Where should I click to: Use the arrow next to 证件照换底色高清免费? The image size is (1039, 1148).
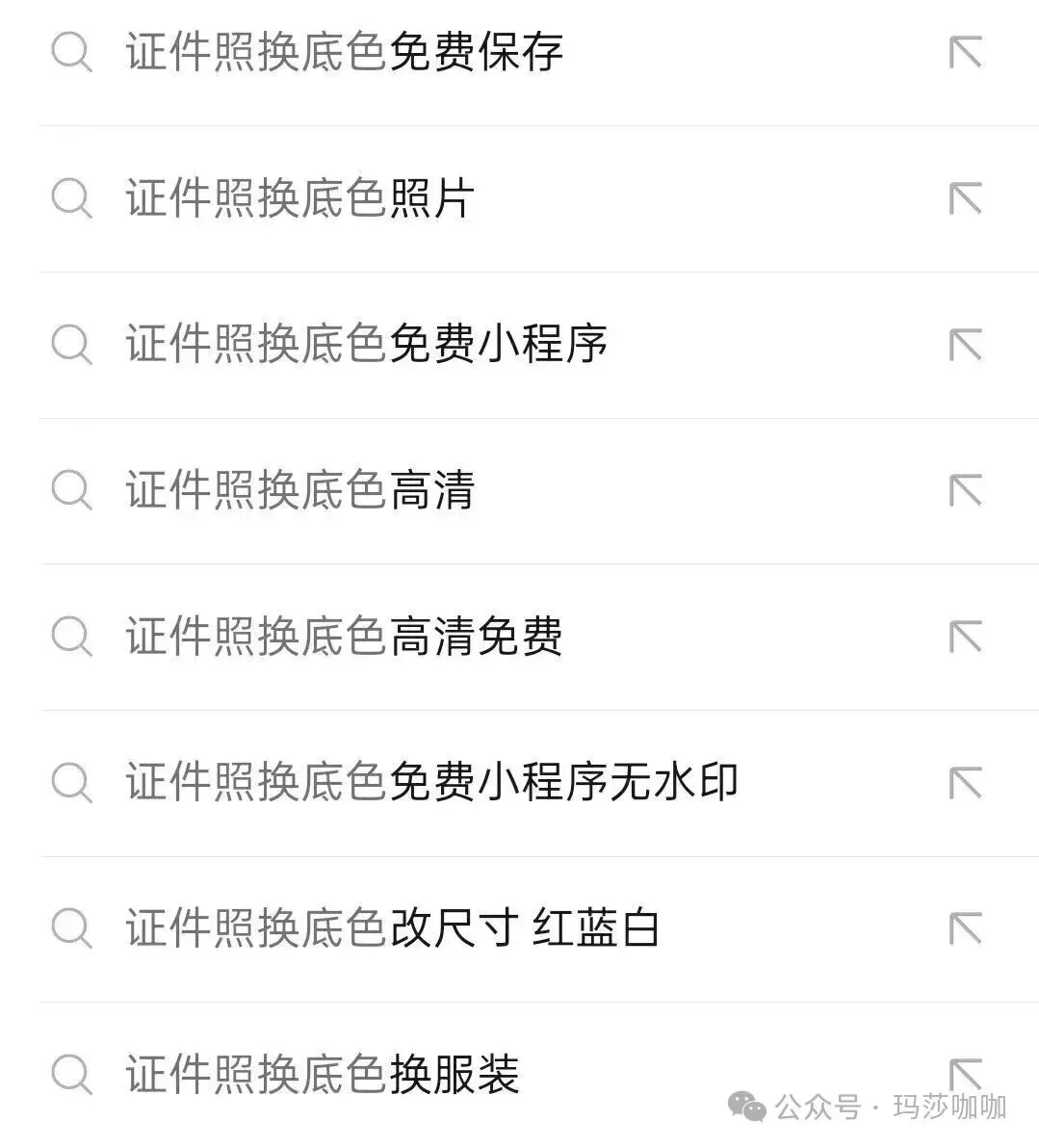[x=965, y=637]
